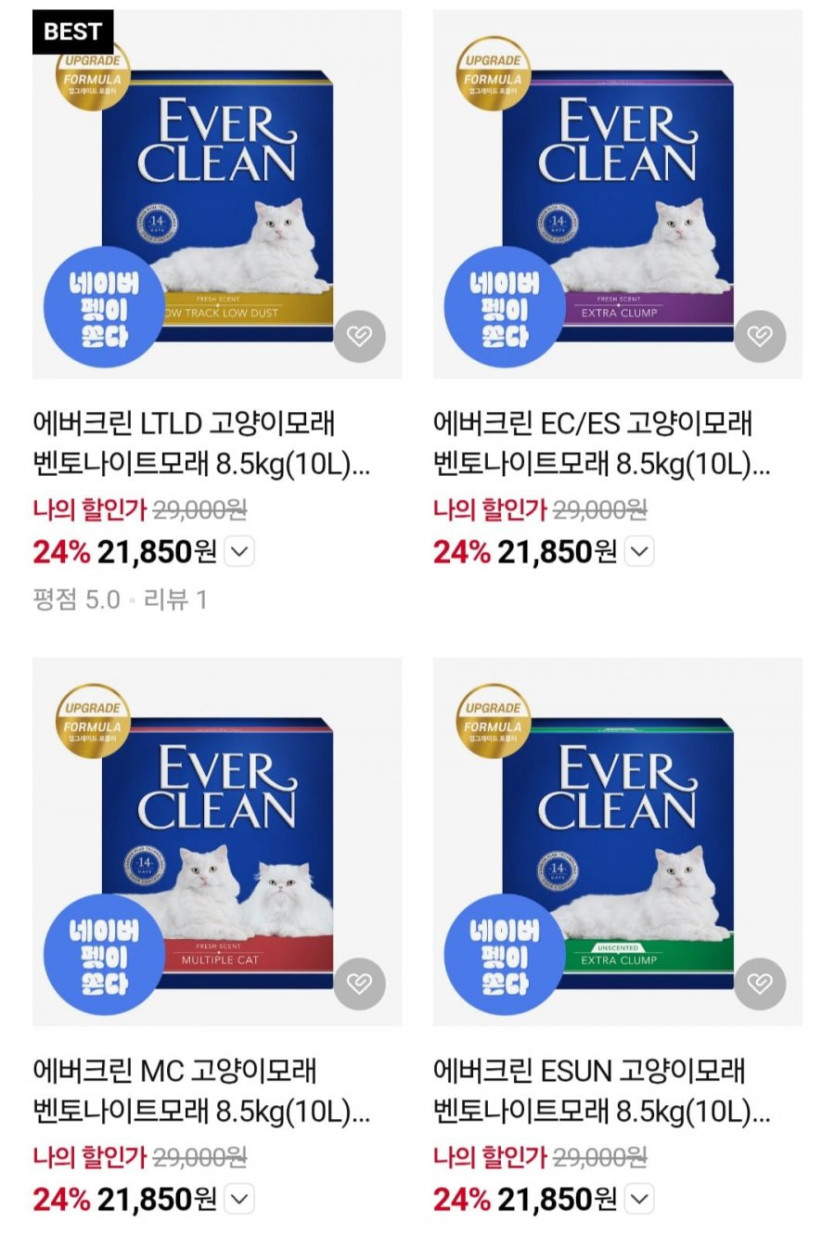Add 에버크린 EC/ES to wishlist with heart
835x1235 pixels.
click(760, 336)
